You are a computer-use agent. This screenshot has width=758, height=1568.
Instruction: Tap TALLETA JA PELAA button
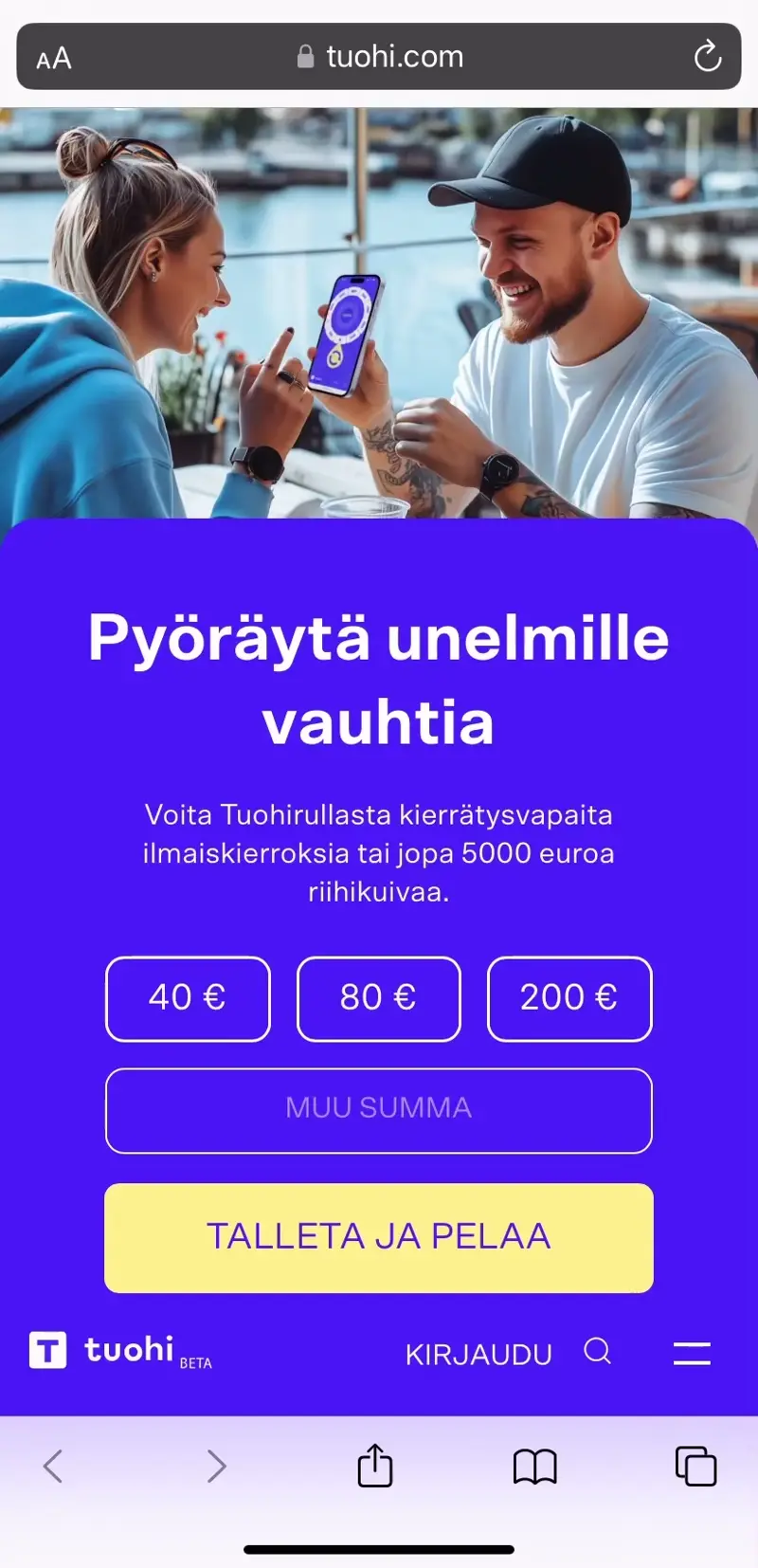click(378, 1237)
